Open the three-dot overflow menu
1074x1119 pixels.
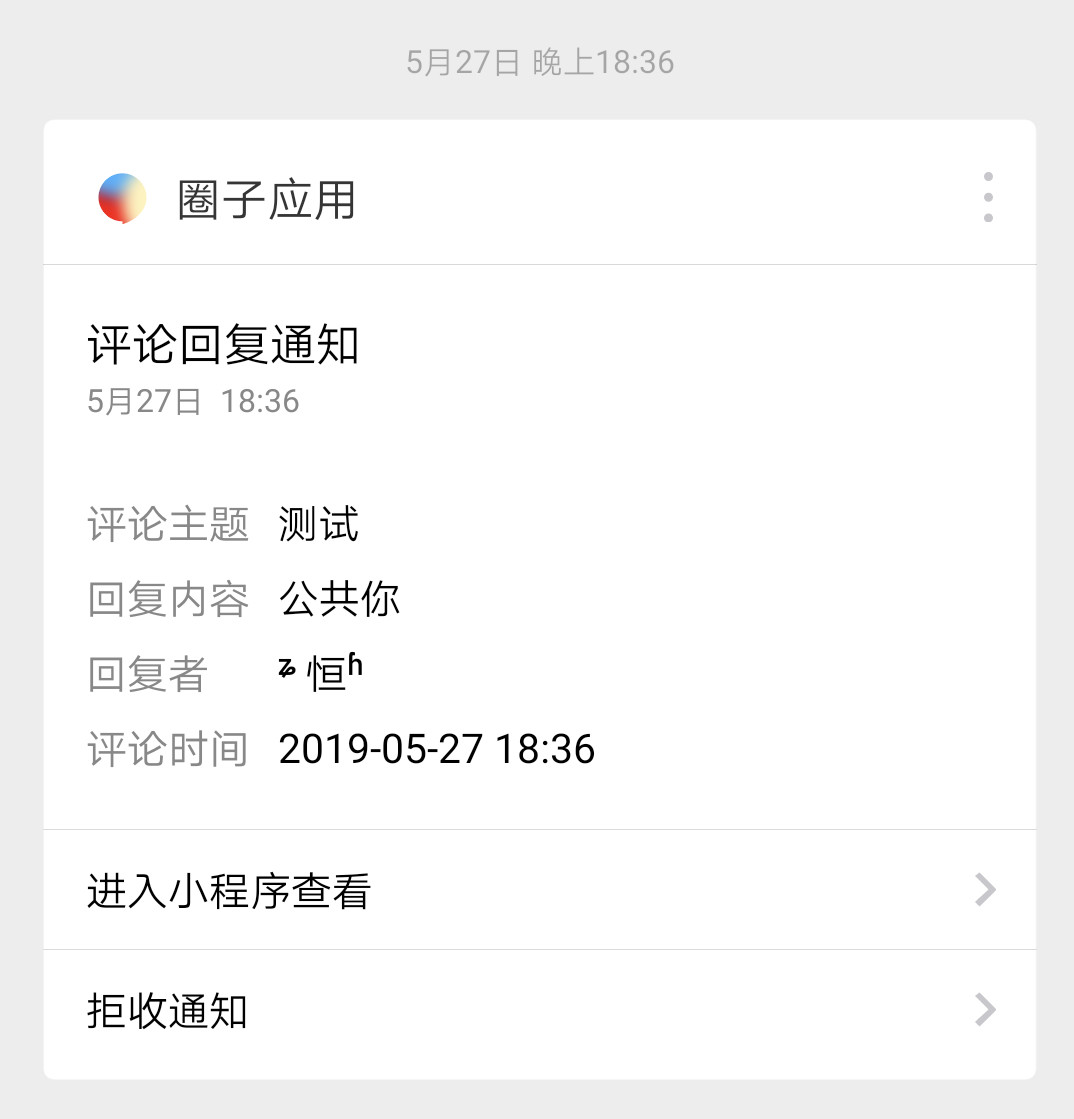[x=987, y=197]
